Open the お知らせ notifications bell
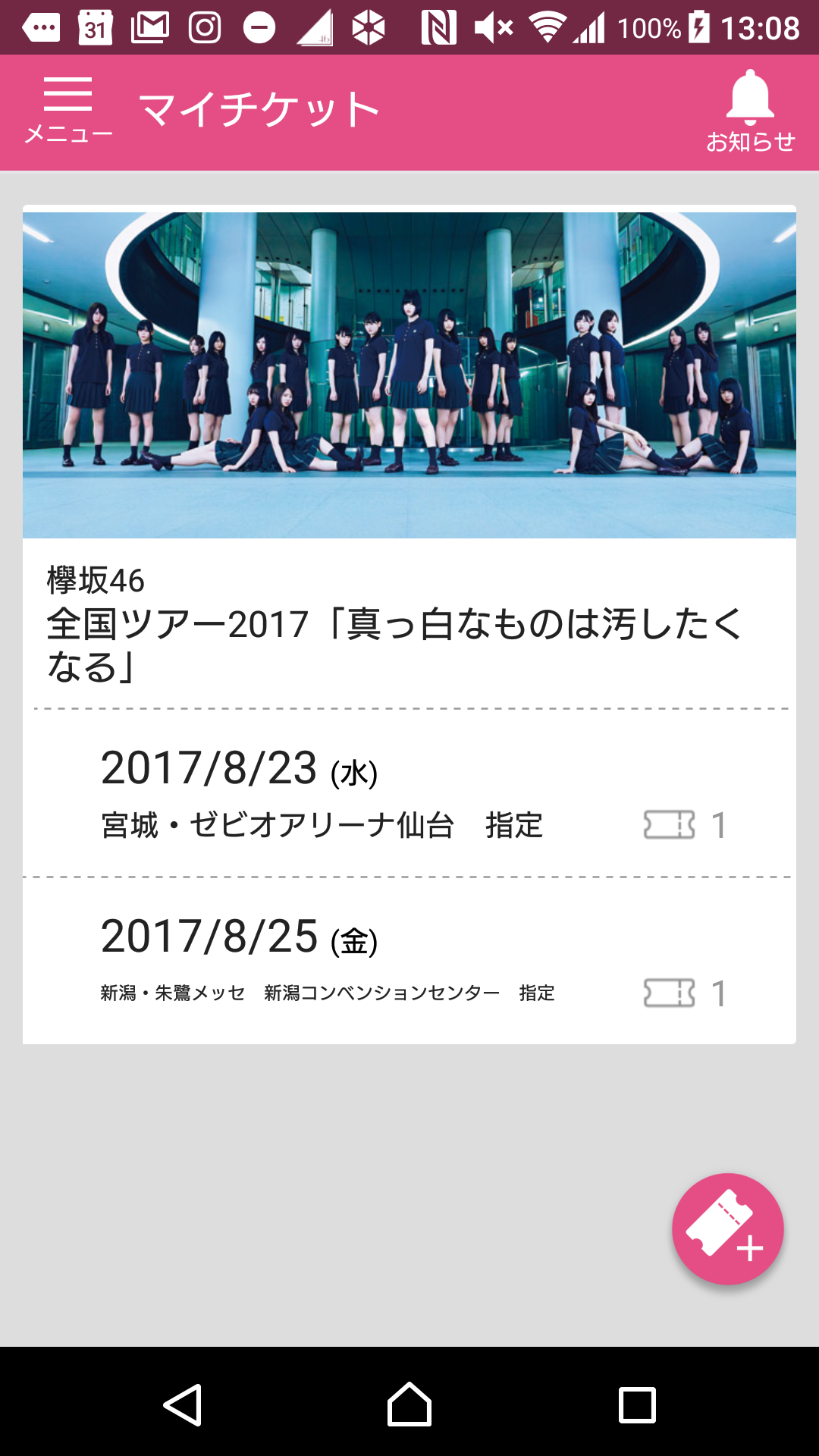Viewport: 819px width, 1456px height. coord(750,111)
